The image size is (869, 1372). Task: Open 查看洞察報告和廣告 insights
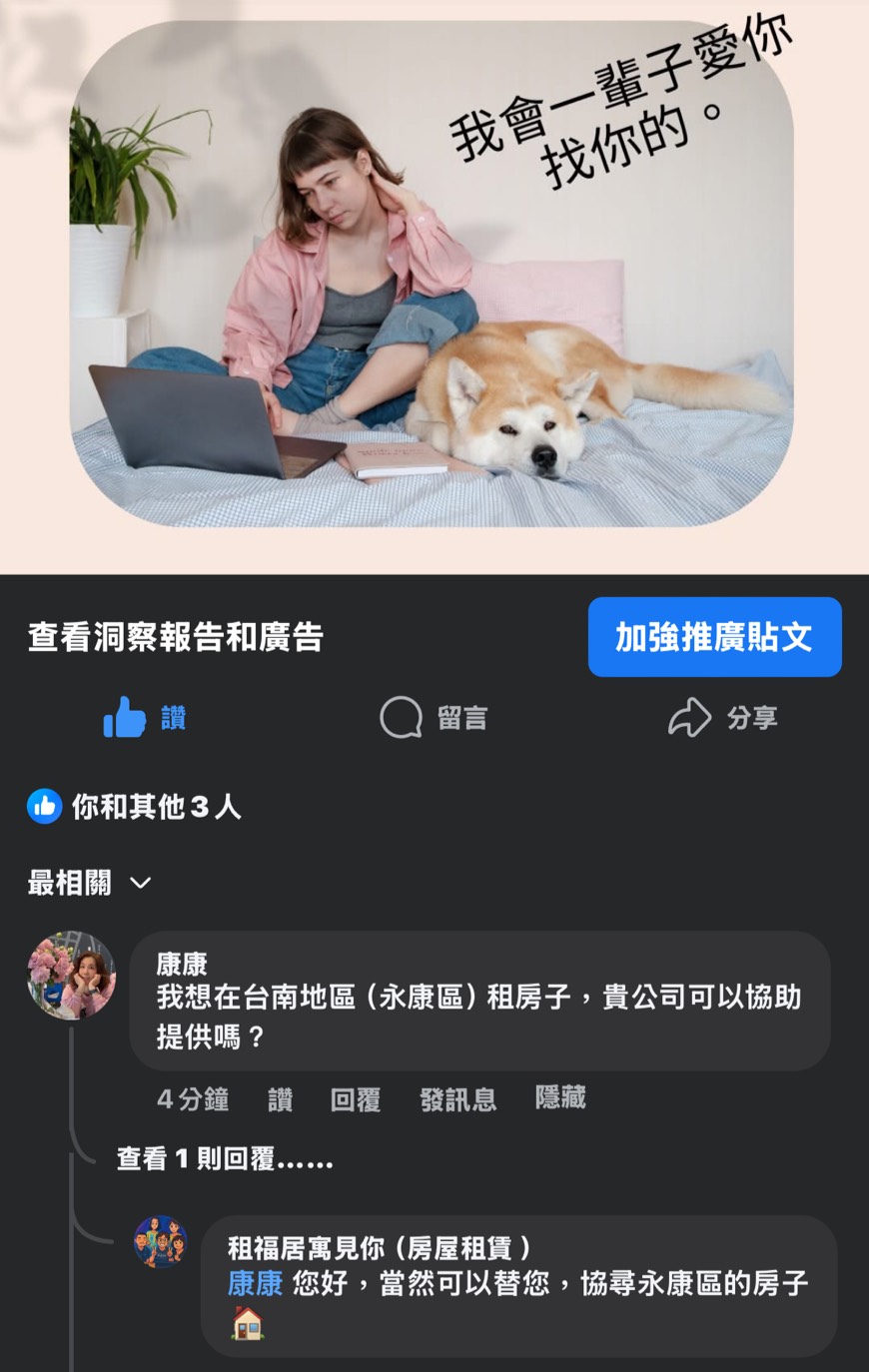coord(176,637)
